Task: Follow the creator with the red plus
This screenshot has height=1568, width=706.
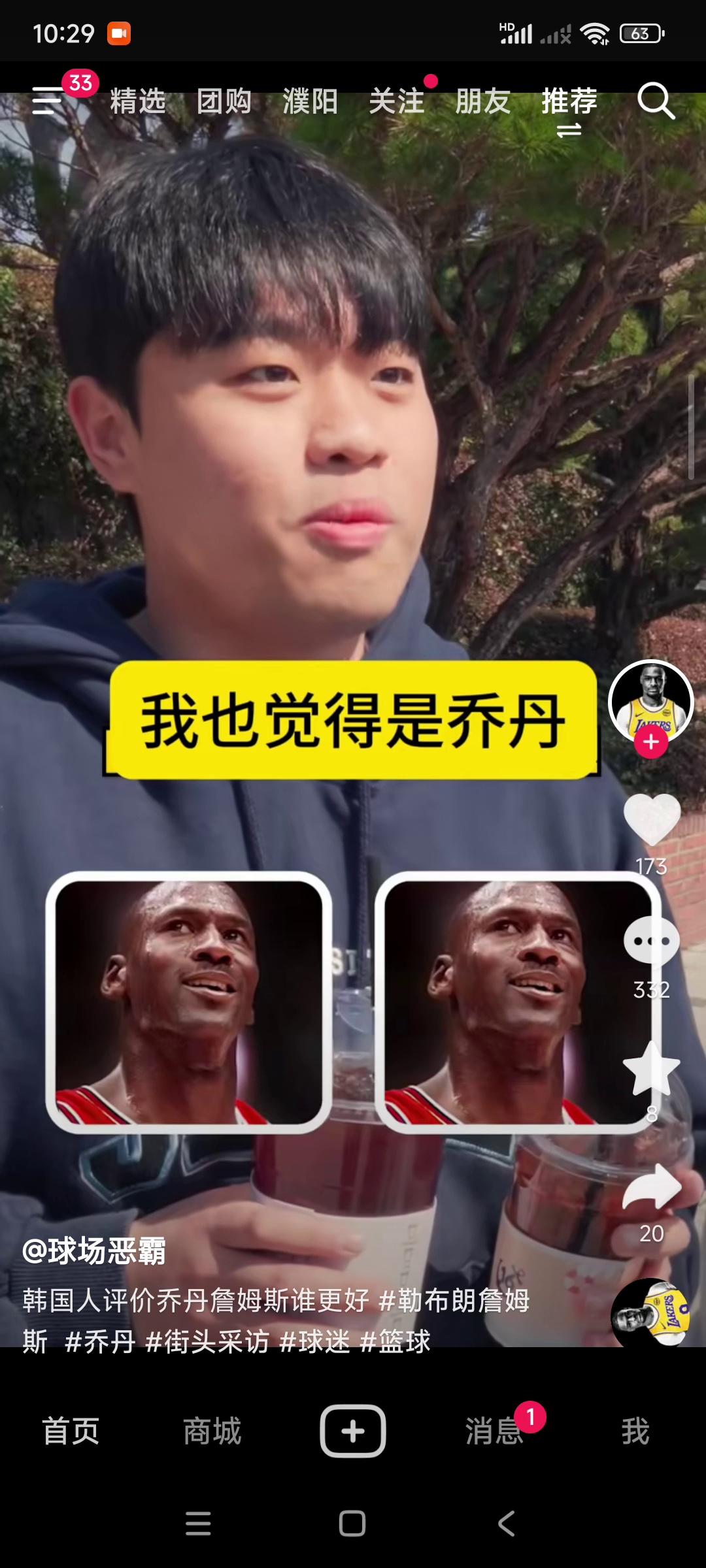Action: click(x=650, y=742)
